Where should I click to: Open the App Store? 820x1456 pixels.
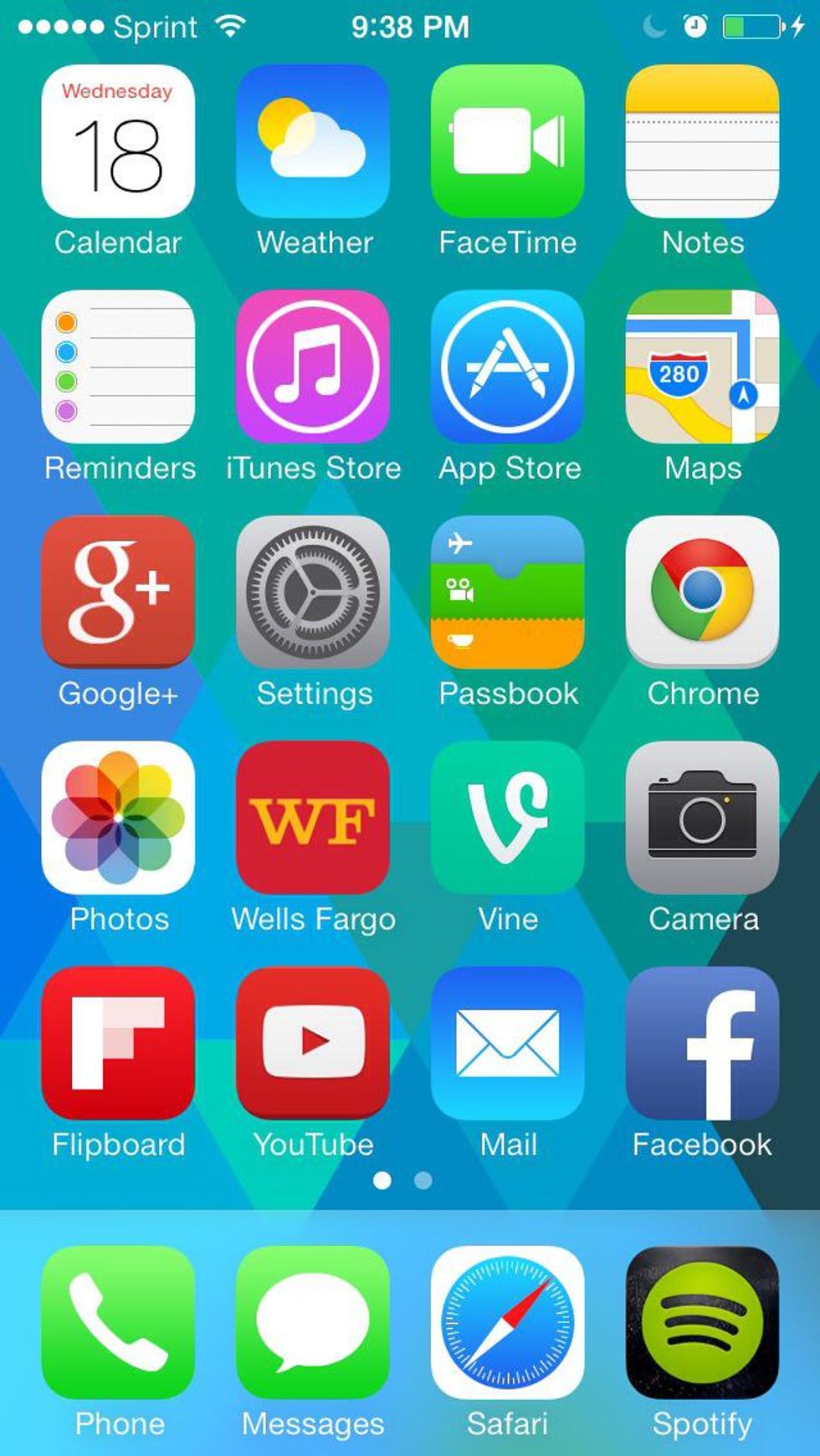[508, 367]
